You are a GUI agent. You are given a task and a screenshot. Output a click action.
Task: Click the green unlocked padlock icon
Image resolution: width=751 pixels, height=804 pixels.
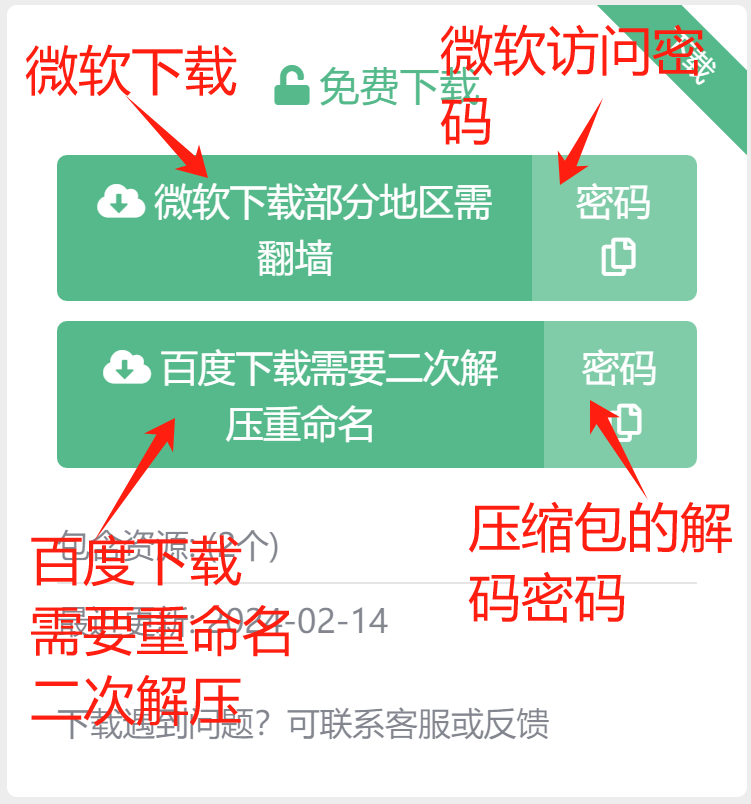coord(290,83)
